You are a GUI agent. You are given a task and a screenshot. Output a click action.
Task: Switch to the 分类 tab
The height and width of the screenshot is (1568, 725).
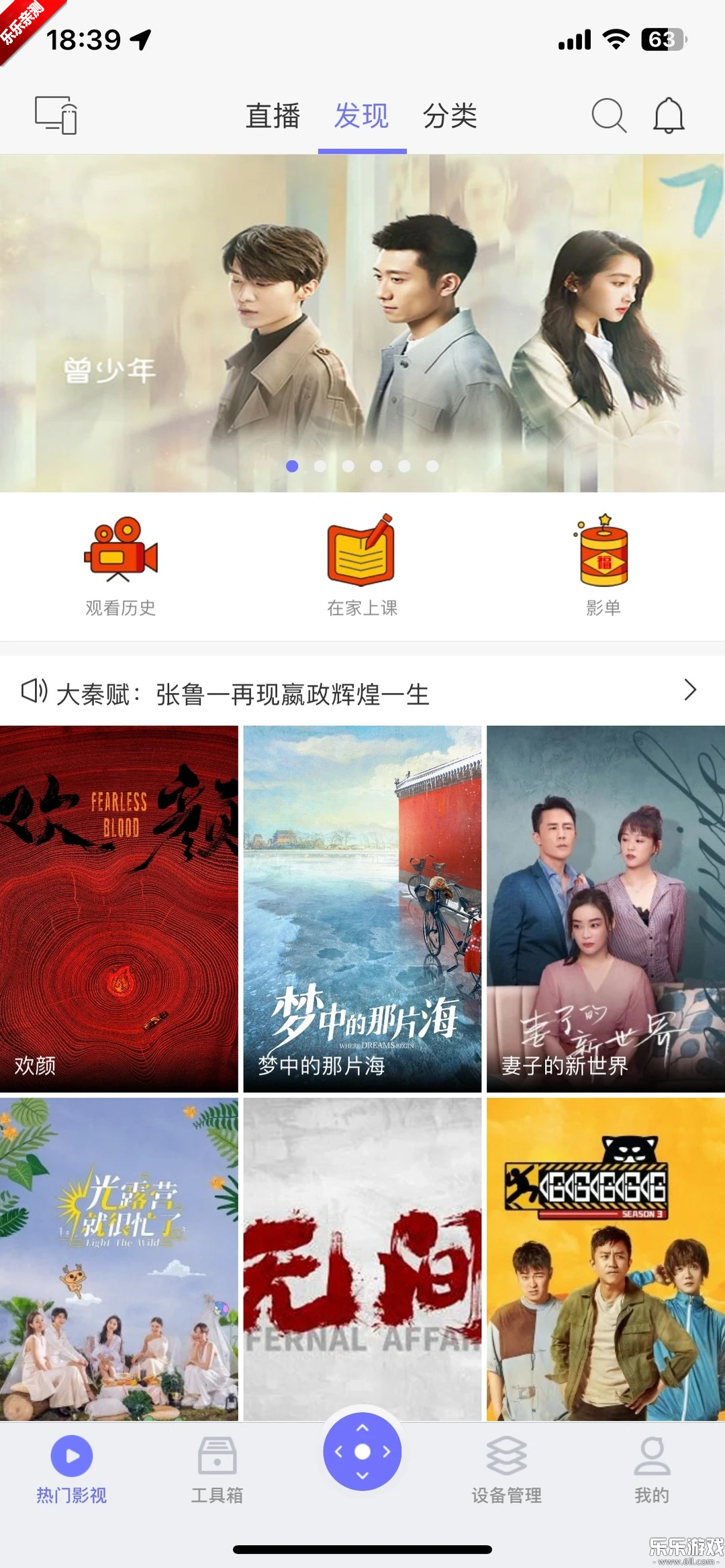point(450,116)
